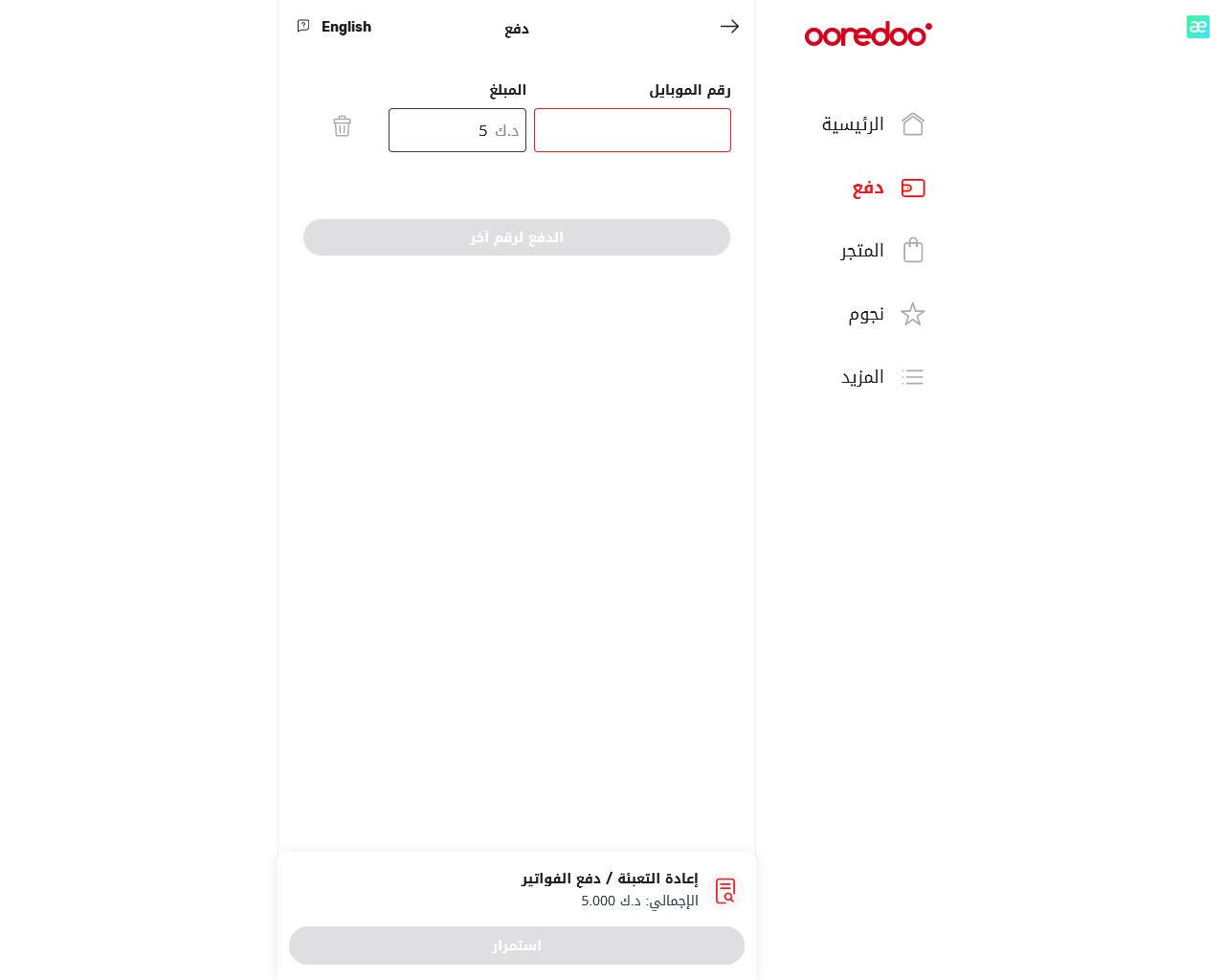The image size is (1225, 980).
Task: View the bill summary receipt icon
Action: [725, 891]
